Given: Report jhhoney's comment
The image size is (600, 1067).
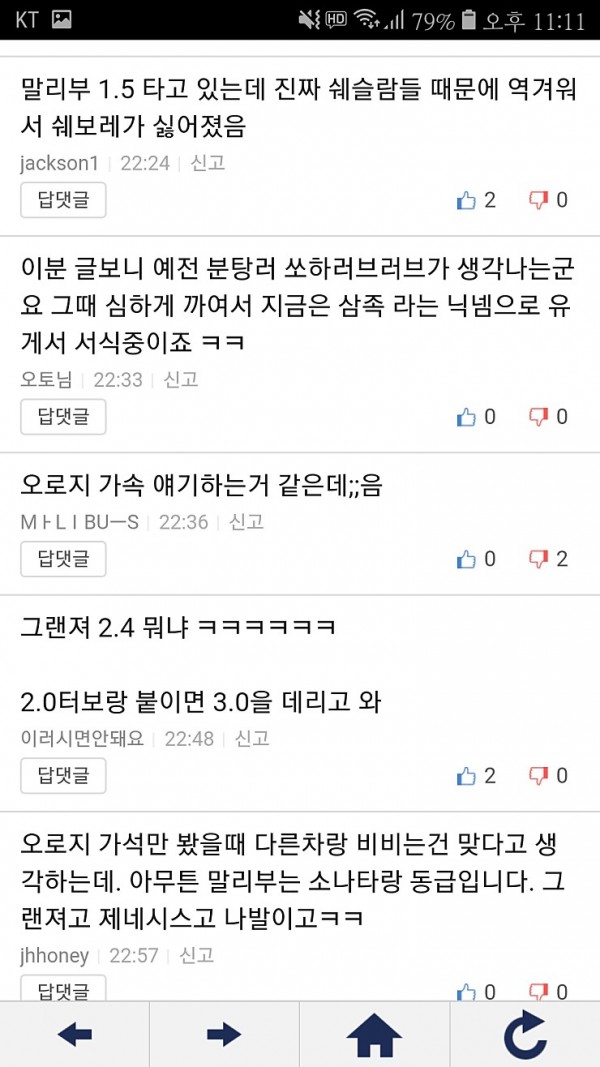Looking at the screenshot, I should tap(196, 955).
